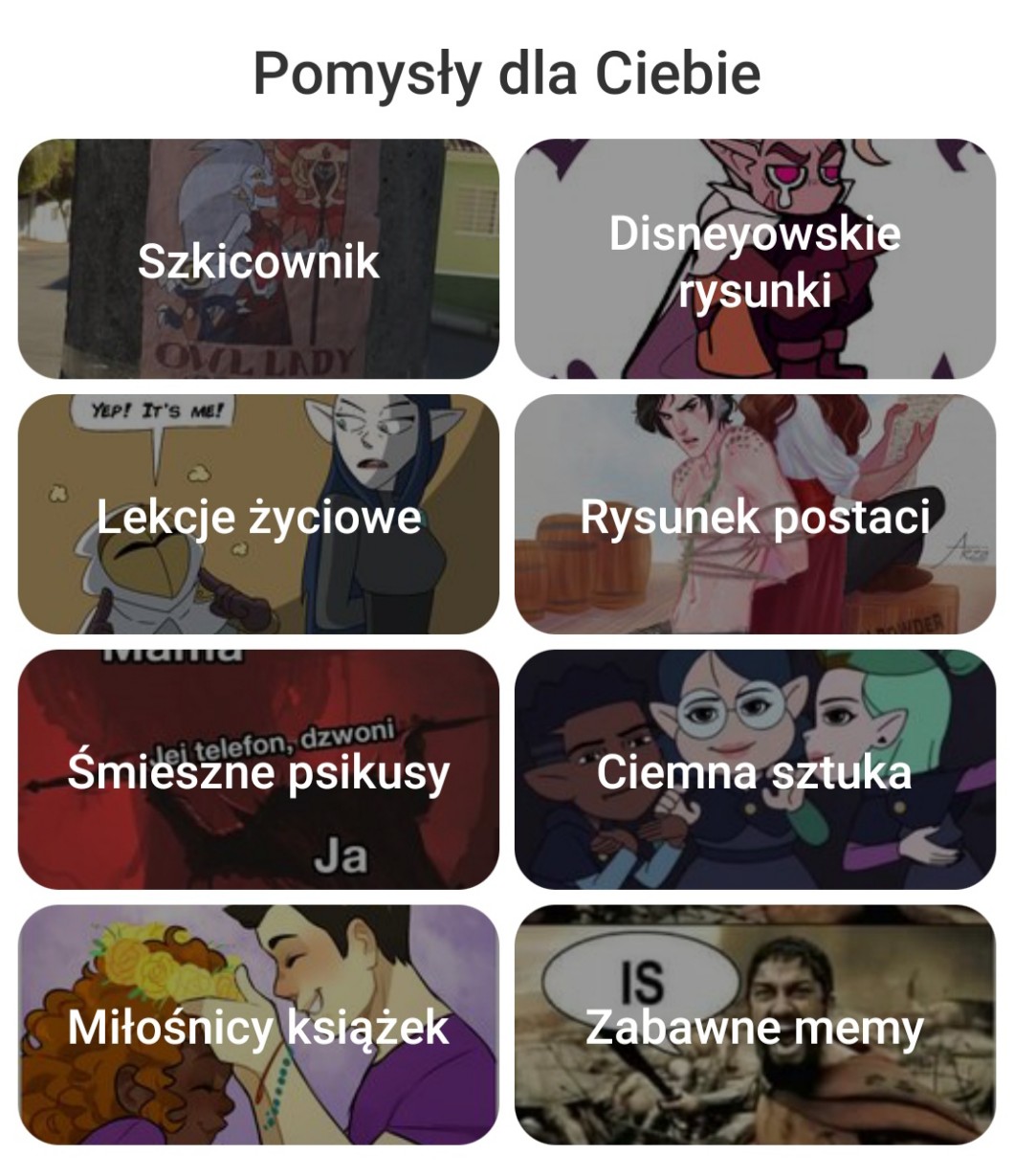
Task: Choose the Zabawne memy tile
Action: pyautogui.click(x=755, y=1026)
